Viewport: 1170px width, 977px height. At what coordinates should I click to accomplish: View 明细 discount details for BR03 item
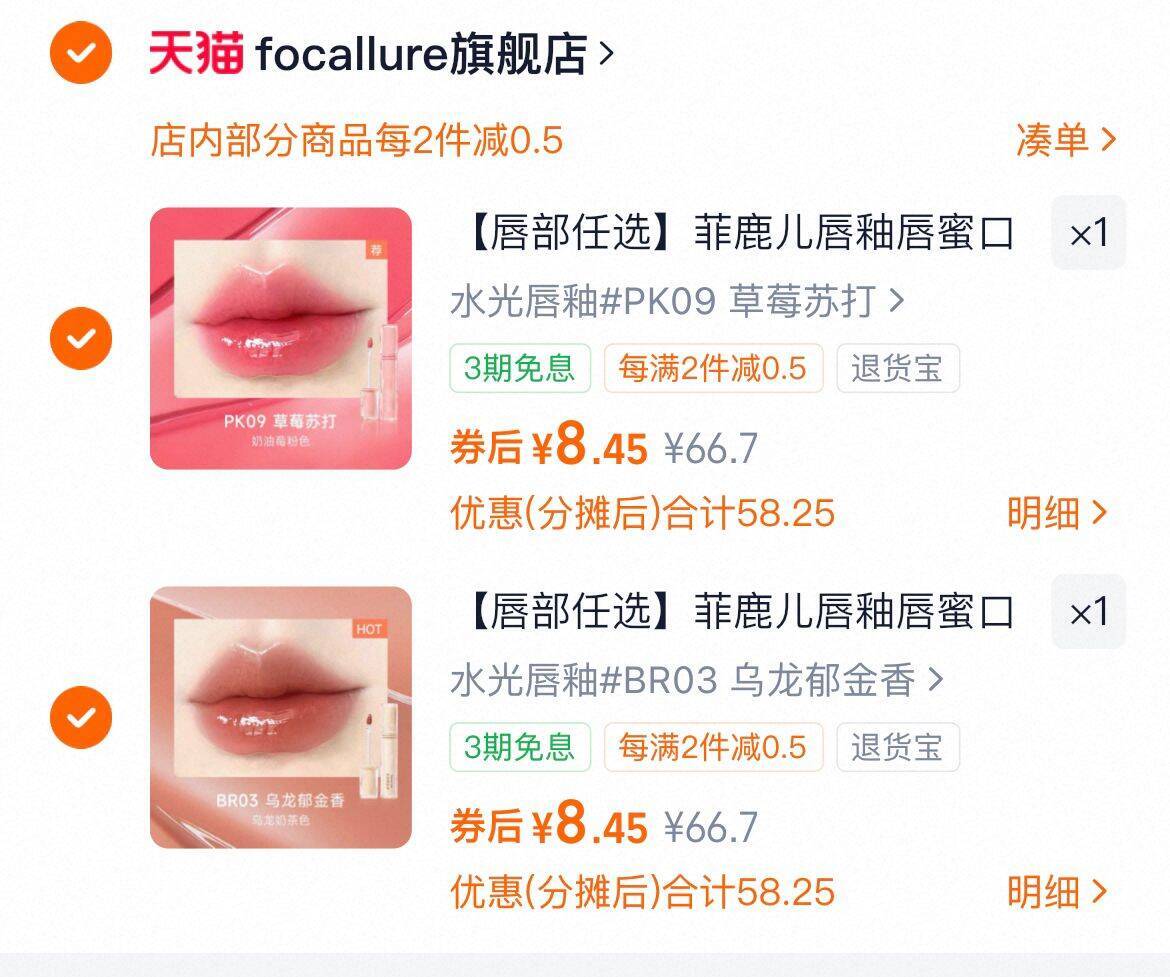click(1057, 892)
